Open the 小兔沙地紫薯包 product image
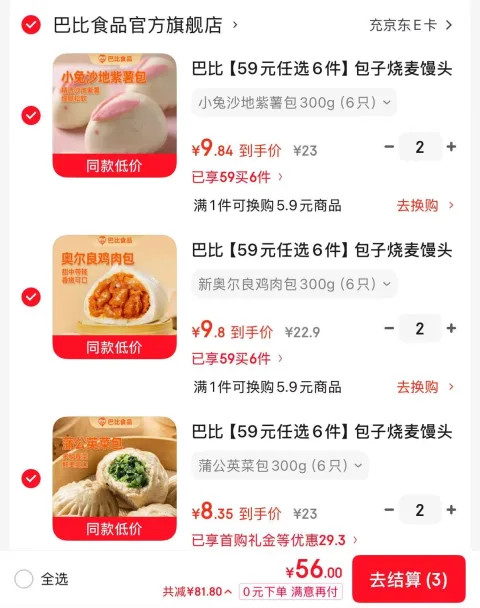The height and width of the screenshot is (608, 480). click(x=115, y=115)
